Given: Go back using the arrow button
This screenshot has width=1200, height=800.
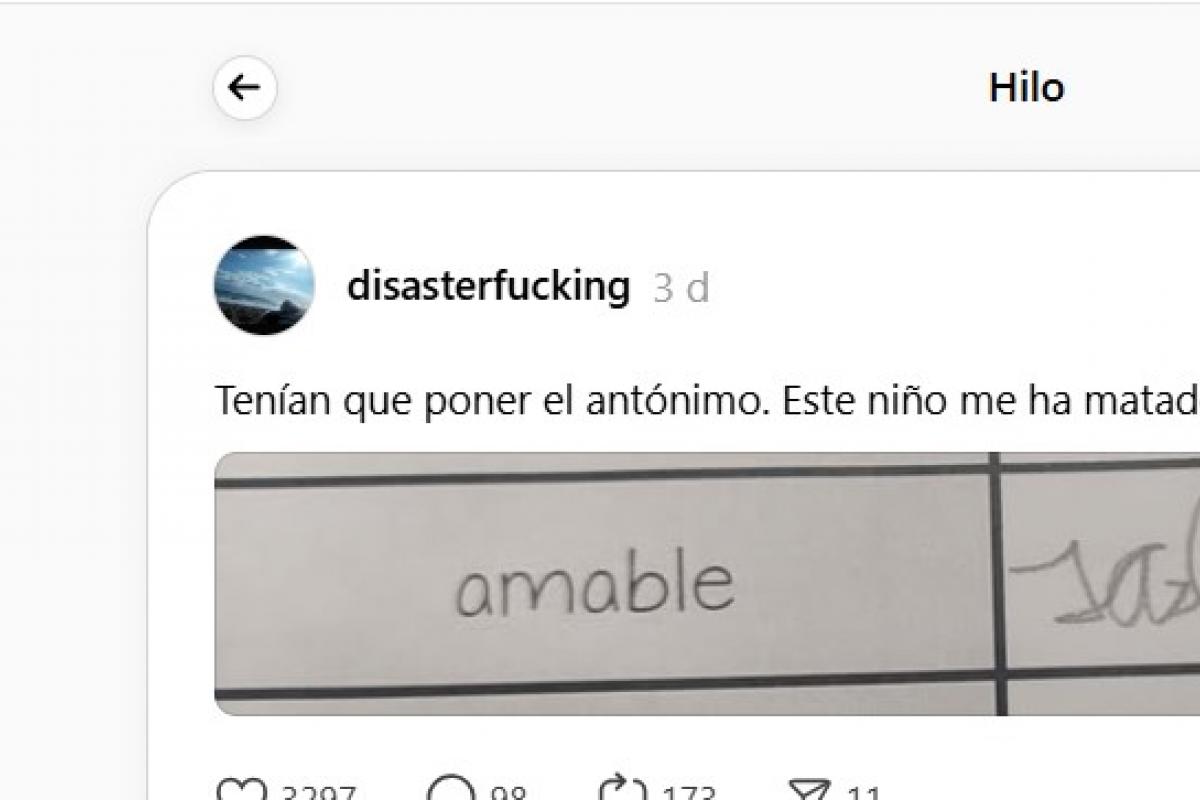Looking at the screenshot, I should coord(244,88).
